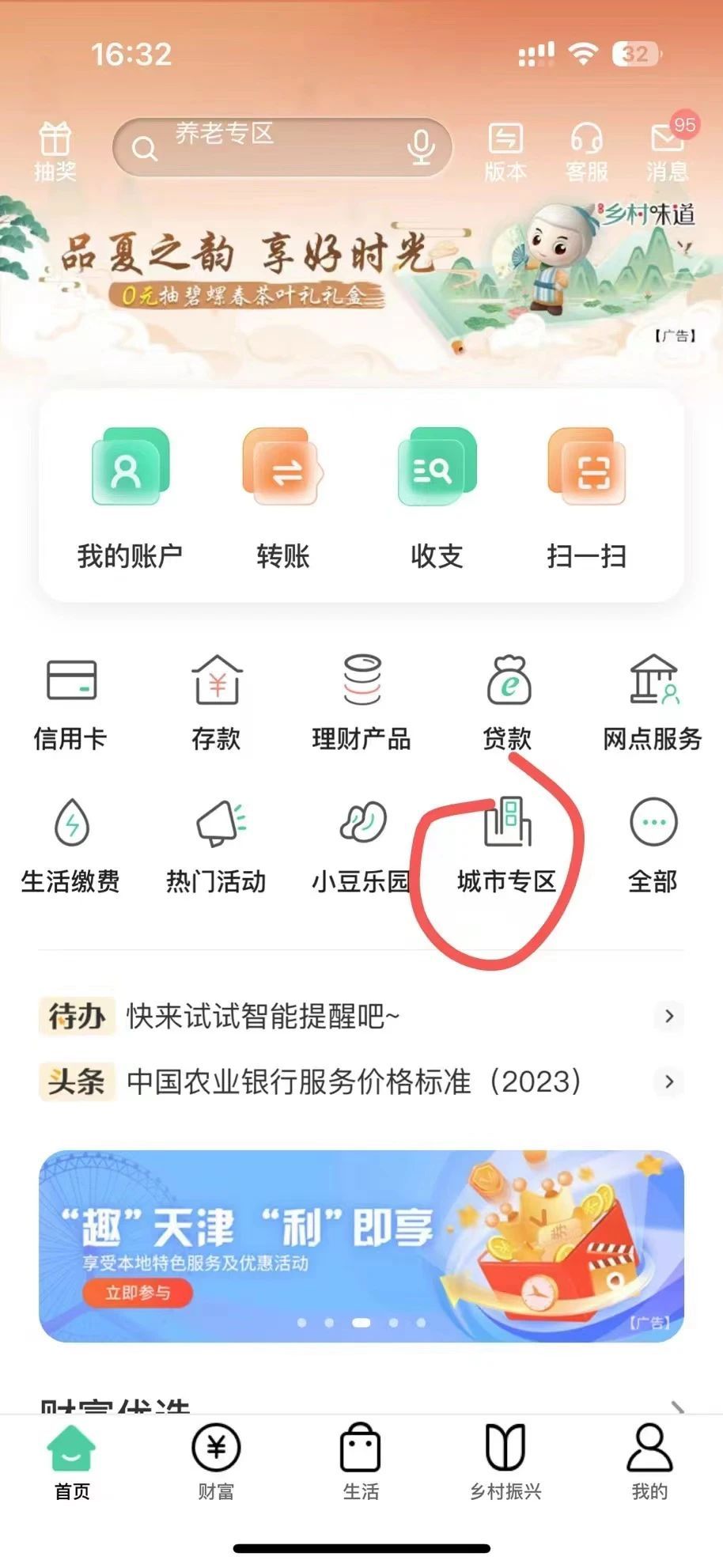The width and height of the screenshot is (723, 1568).
Task: Open 生活缴费 bill payment
Action: click(71, 846)
